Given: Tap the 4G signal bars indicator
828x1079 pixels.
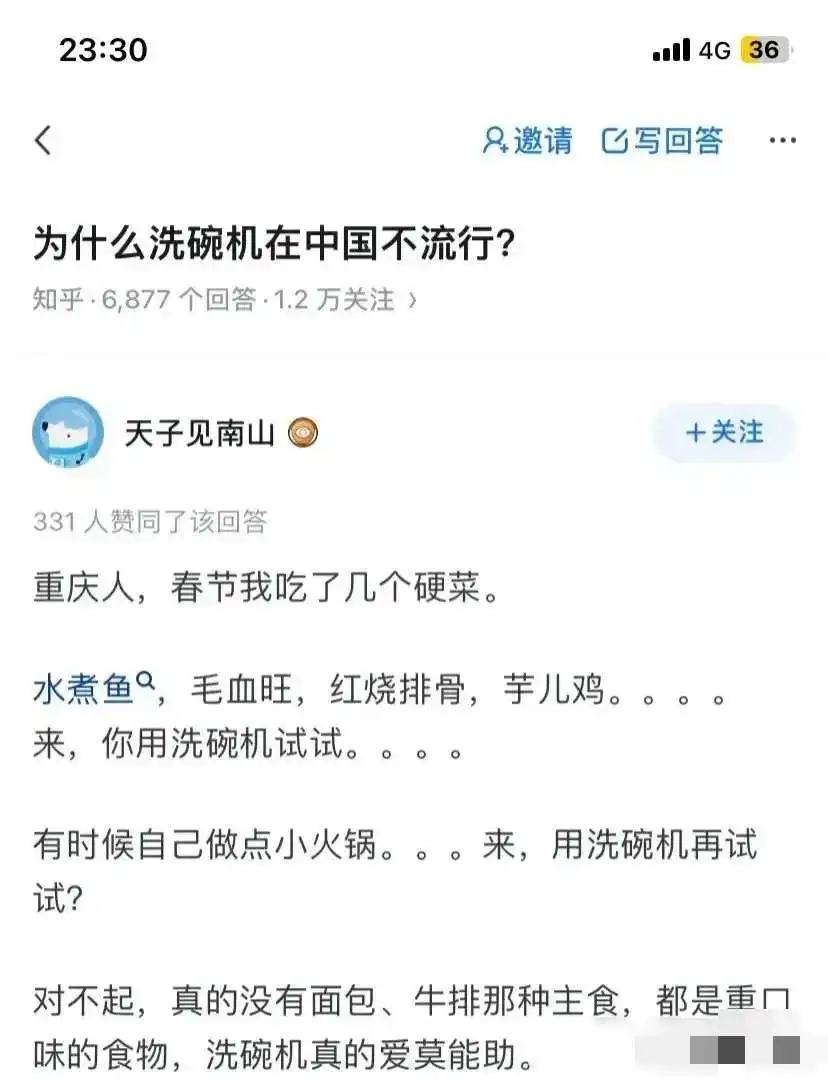Looking at the screenshot, I should (670, 48).
